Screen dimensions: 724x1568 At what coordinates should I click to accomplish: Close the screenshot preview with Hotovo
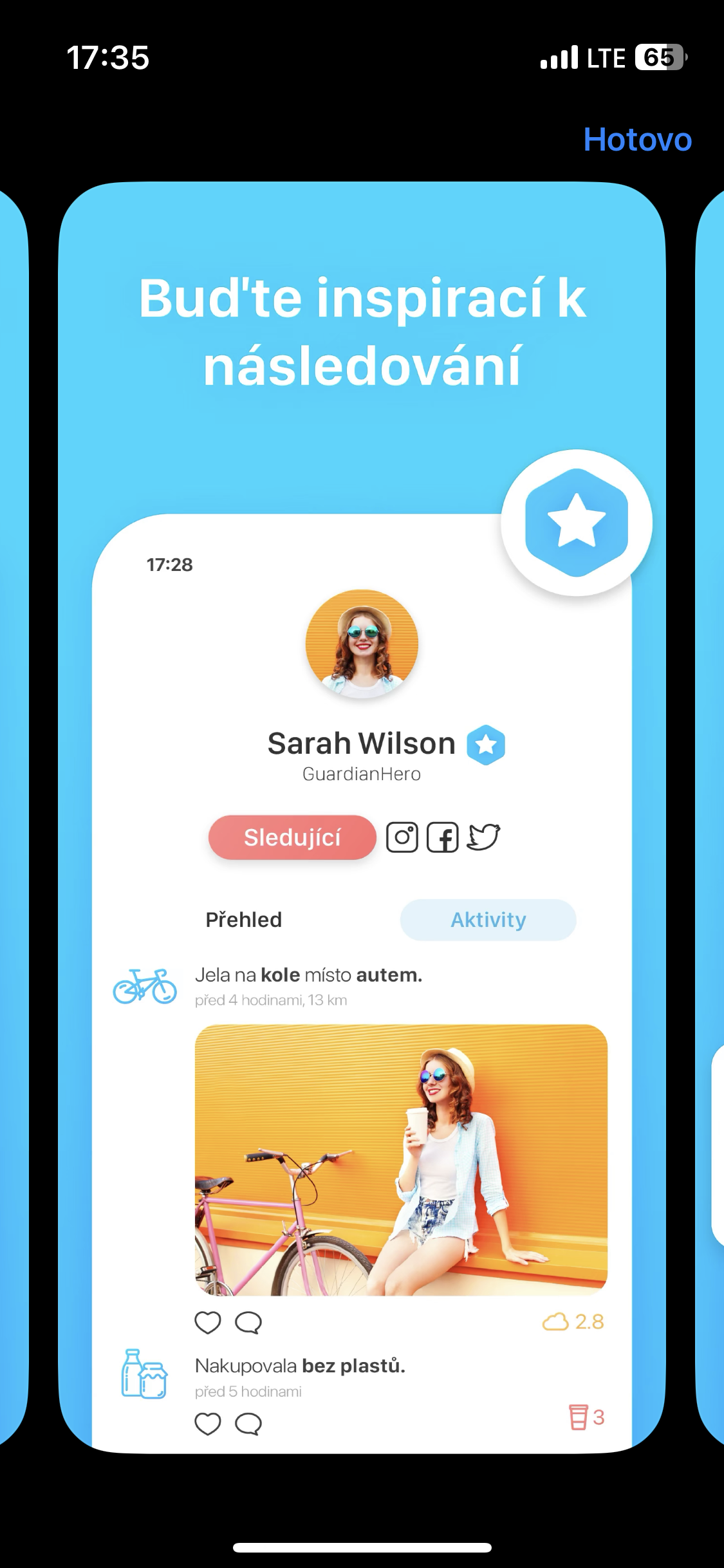637,139
